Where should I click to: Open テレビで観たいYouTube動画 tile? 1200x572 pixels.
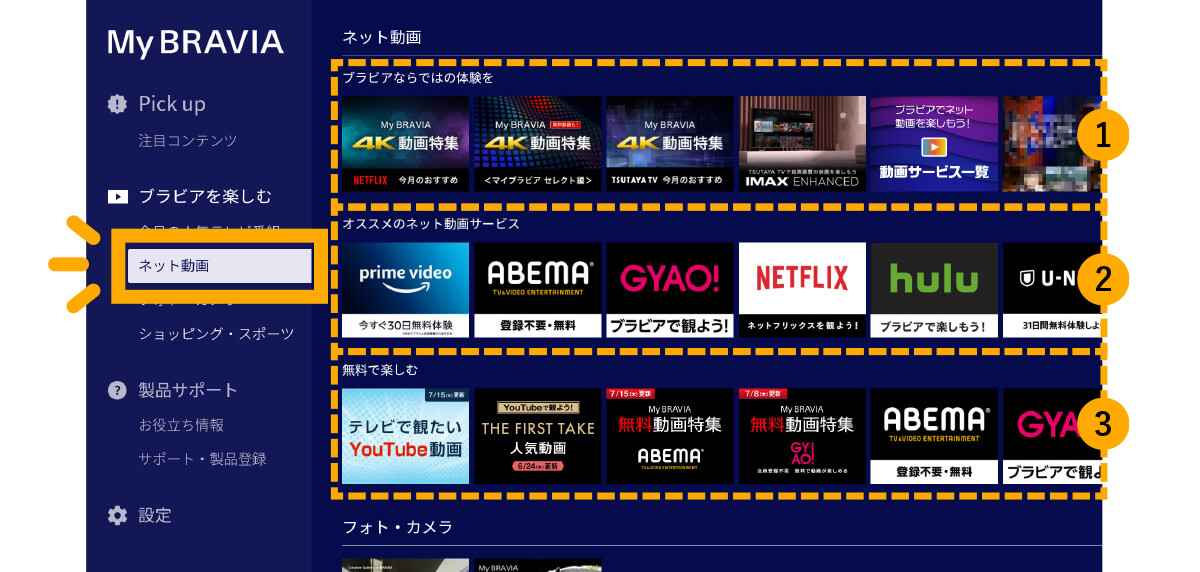[405, 436]
